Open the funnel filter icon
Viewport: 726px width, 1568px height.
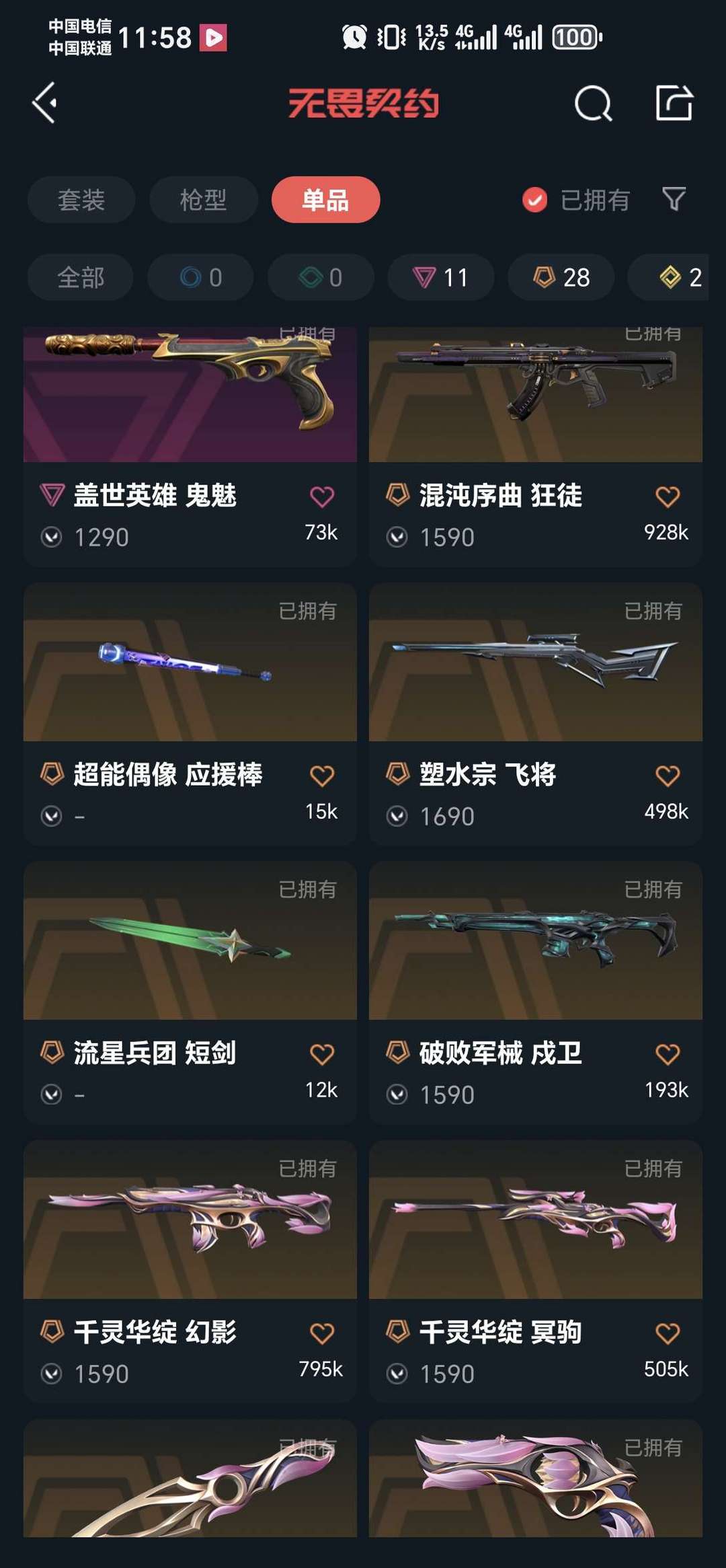(x=674, y=199)
